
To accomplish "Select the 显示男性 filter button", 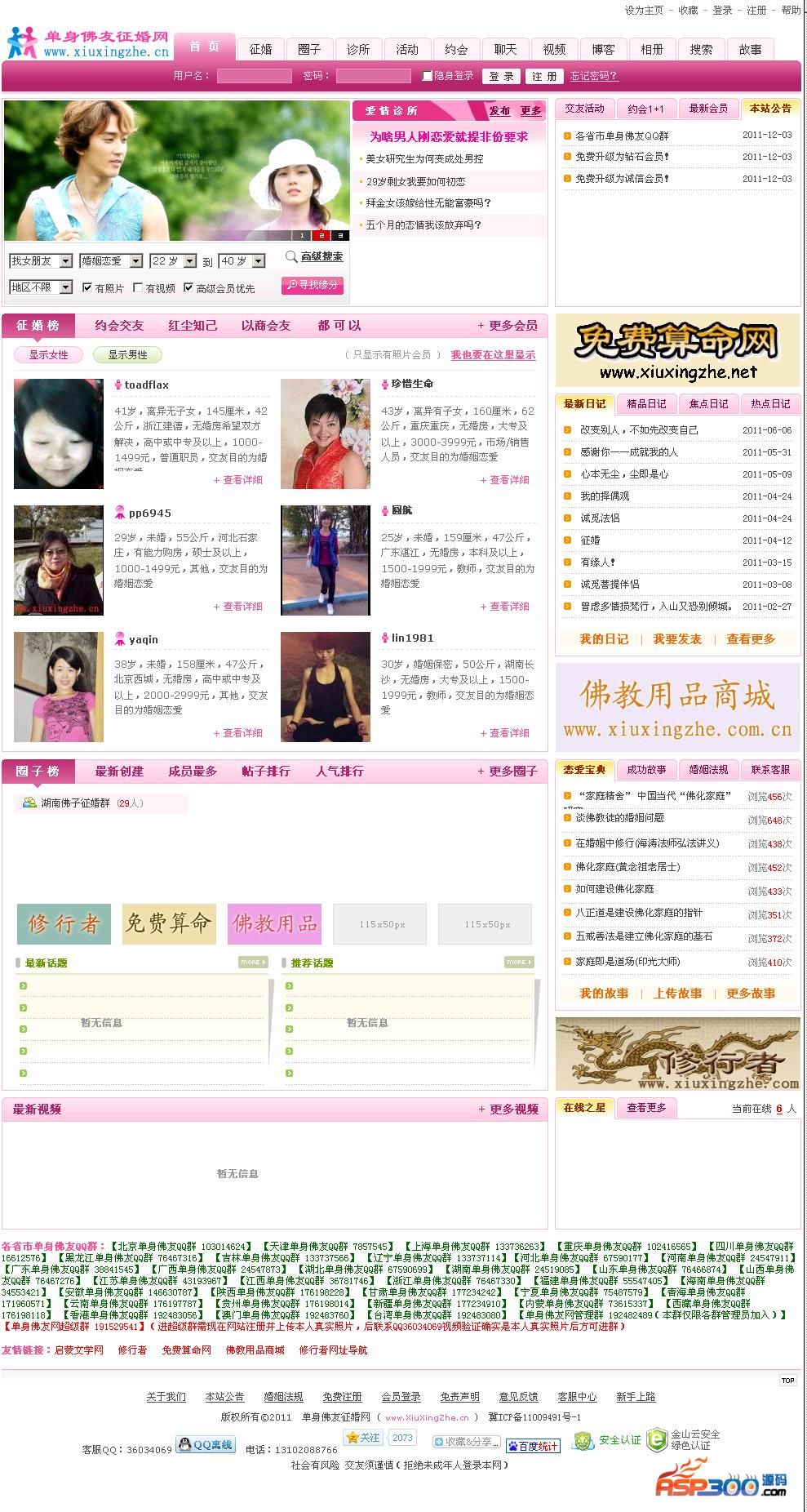I will click(x=127, y=355).
